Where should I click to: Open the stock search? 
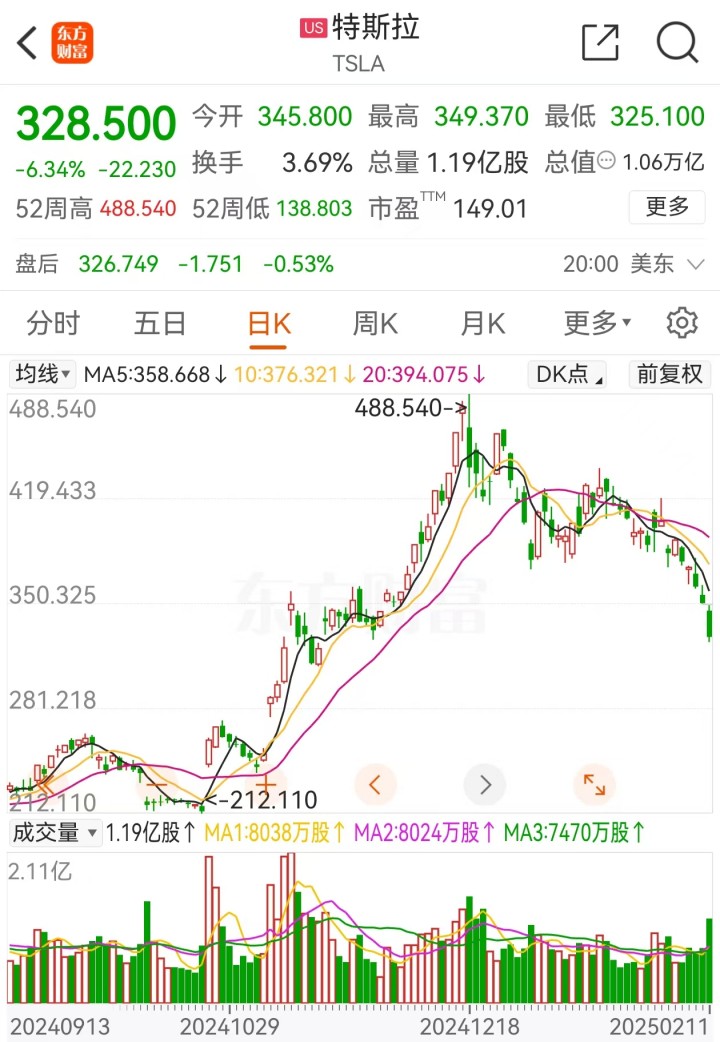point(677,43)
